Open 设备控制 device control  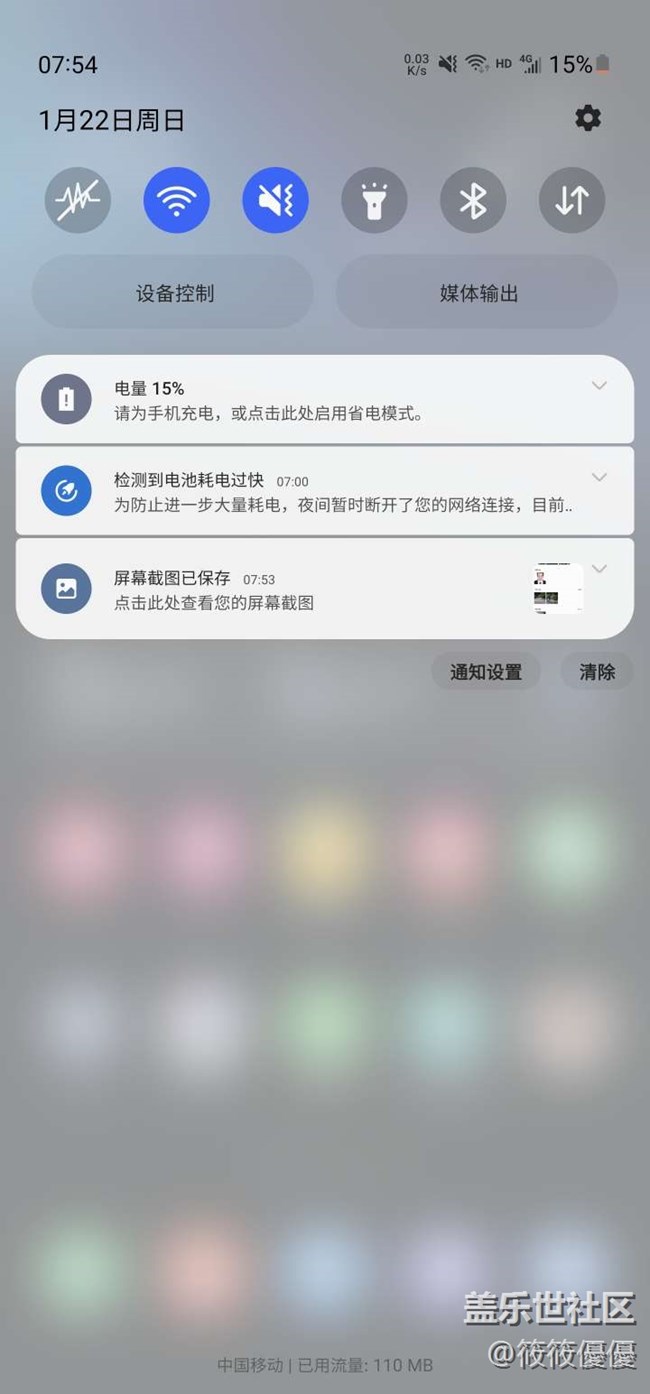[174, 293]
